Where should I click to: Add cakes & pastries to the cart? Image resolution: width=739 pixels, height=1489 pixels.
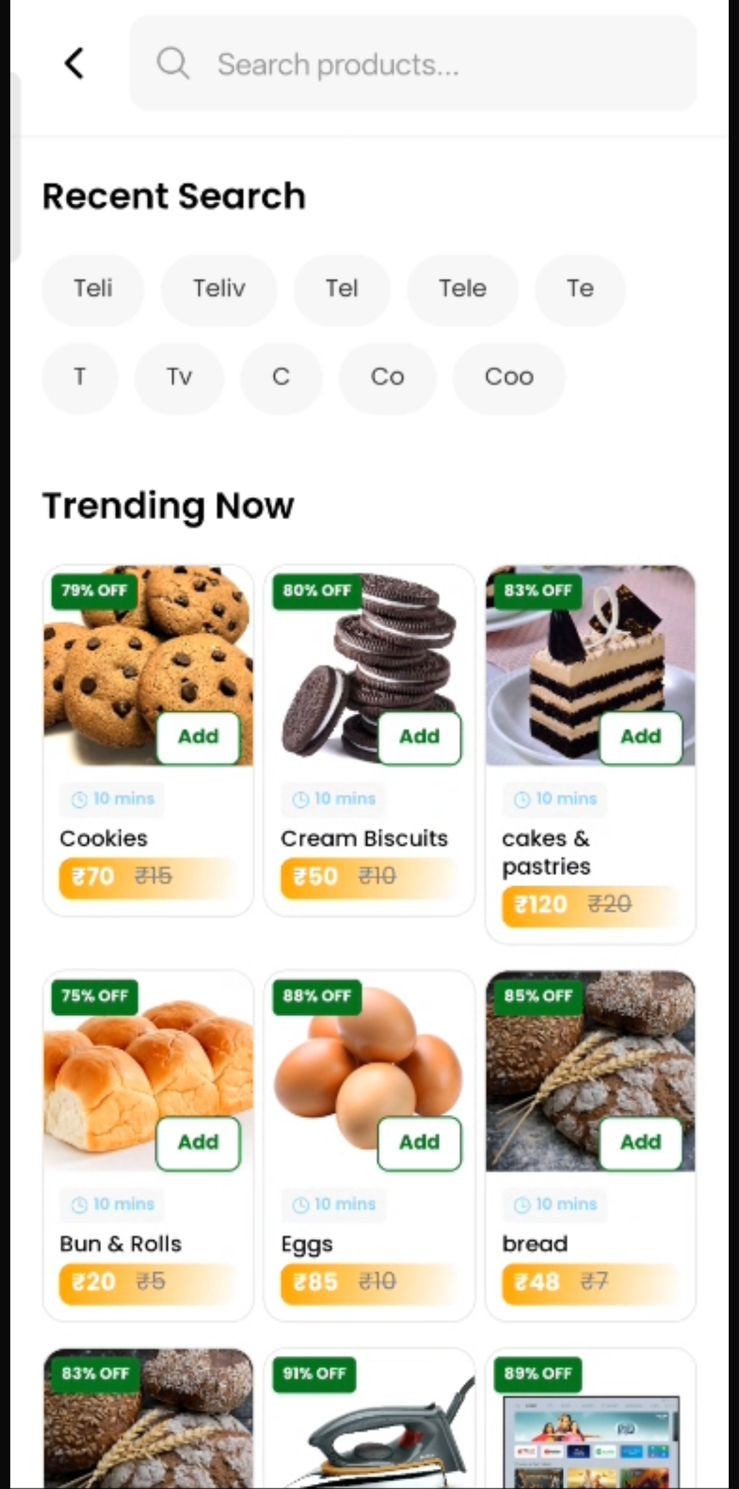click(640, 737)
